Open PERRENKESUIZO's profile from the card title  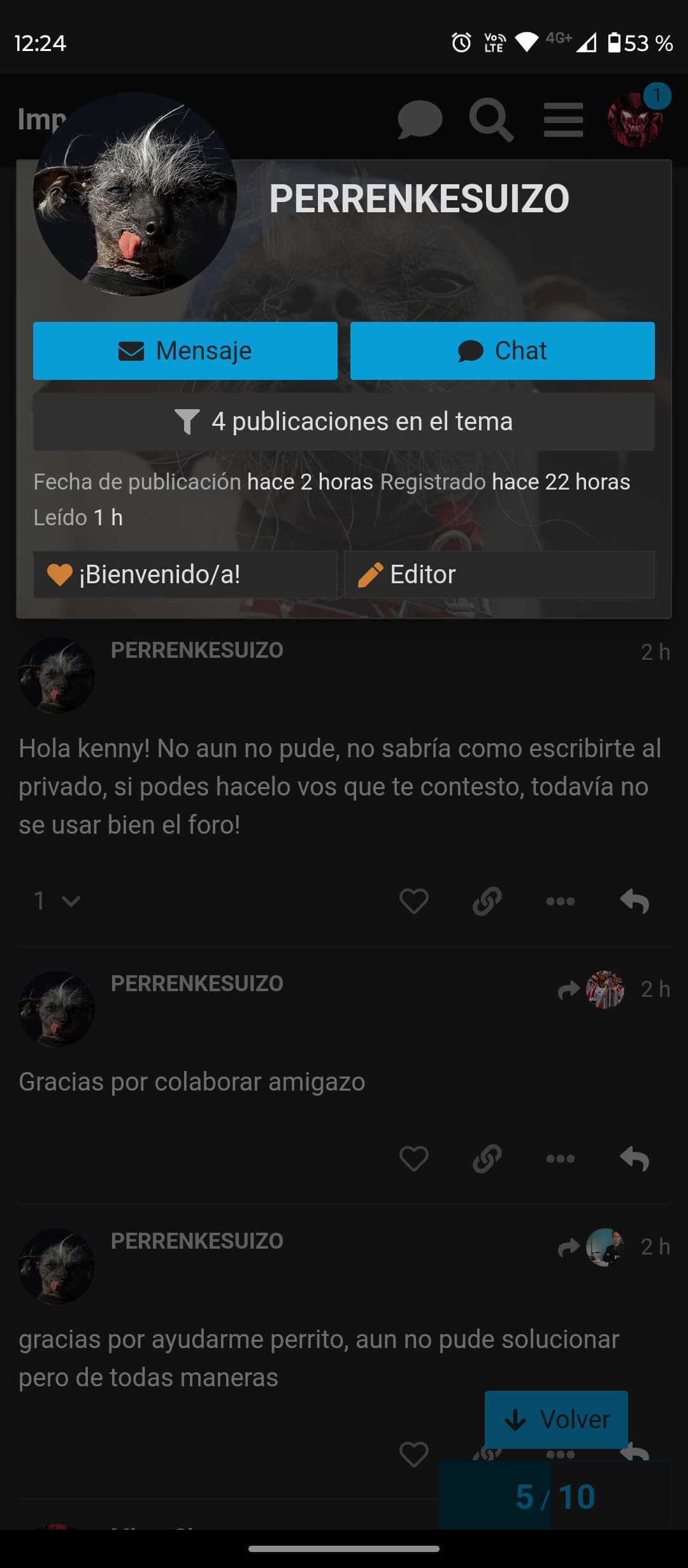(419, 198)
